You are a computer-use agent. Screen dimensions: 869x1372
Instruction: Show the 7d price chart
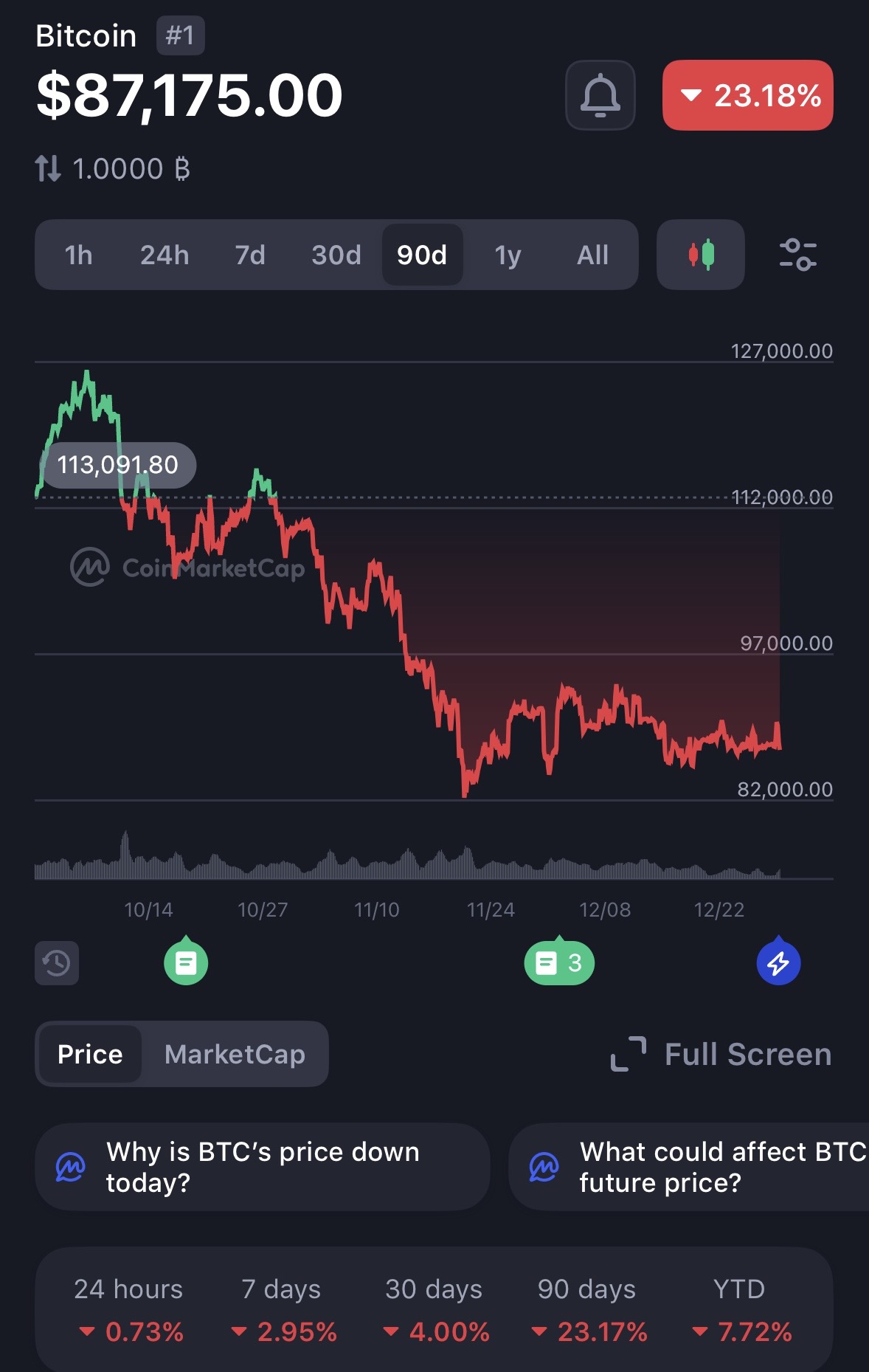(250, 255)
